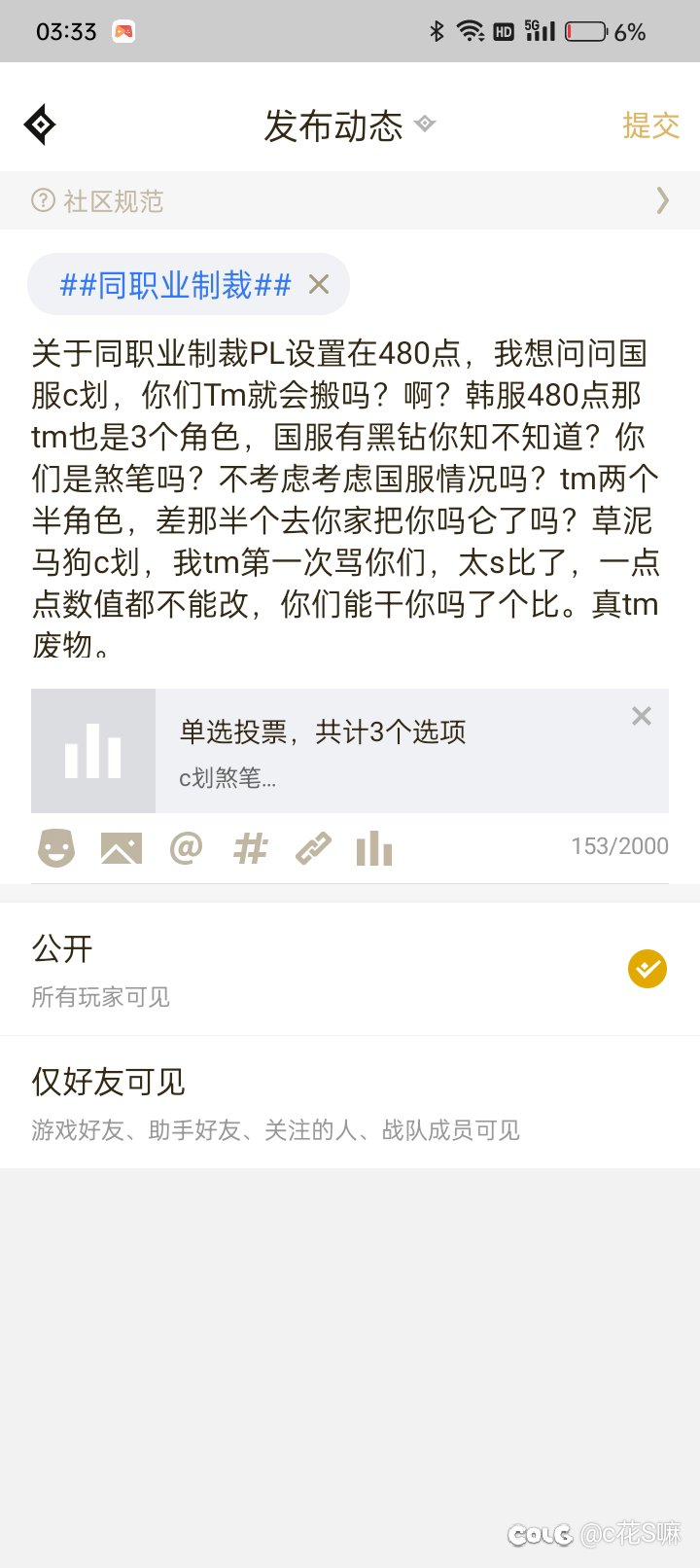Submit the post with 提交

(650, 125)
